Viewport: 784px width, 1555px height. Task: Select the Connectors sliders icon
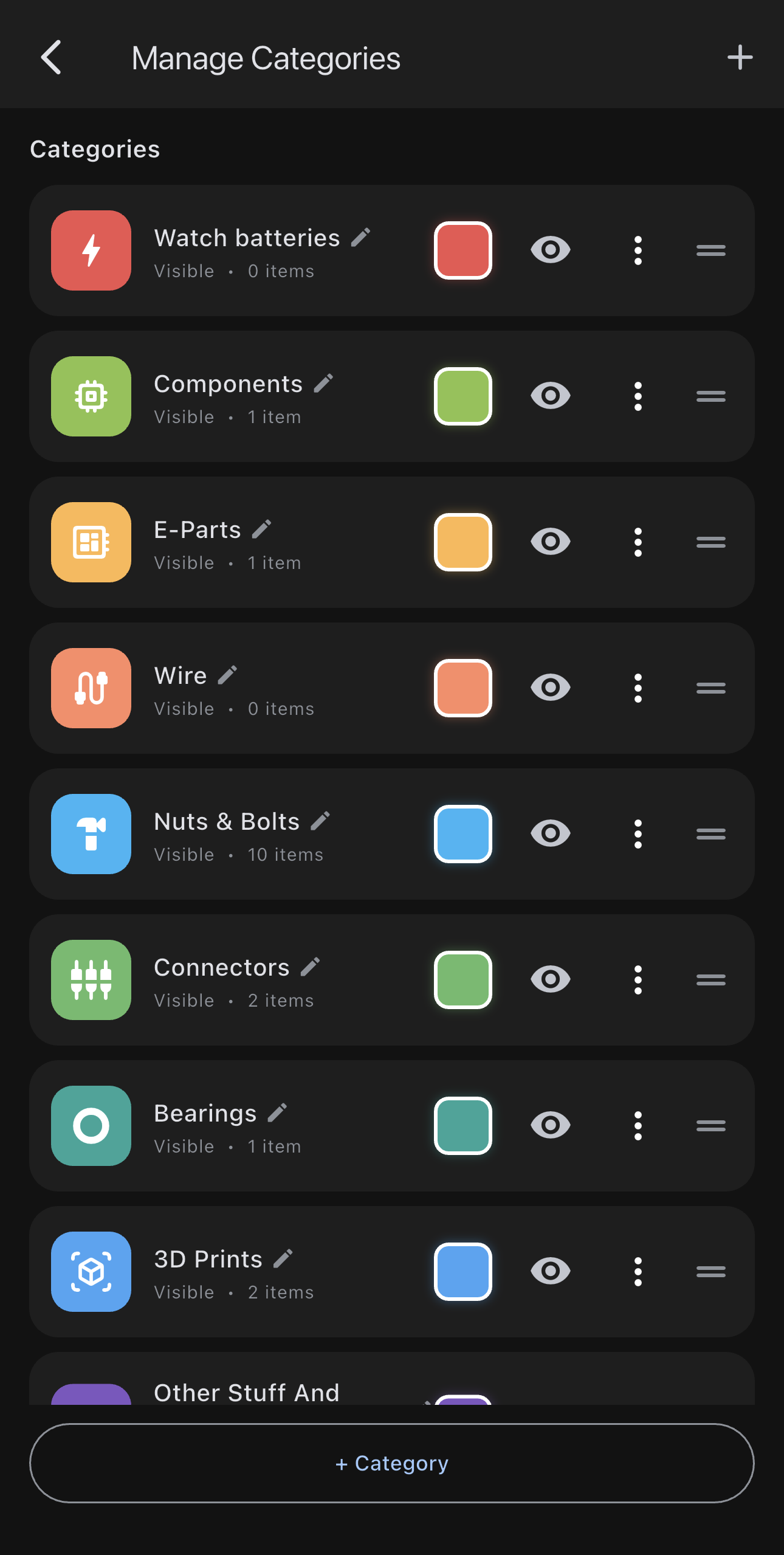(x=90, y=979)
